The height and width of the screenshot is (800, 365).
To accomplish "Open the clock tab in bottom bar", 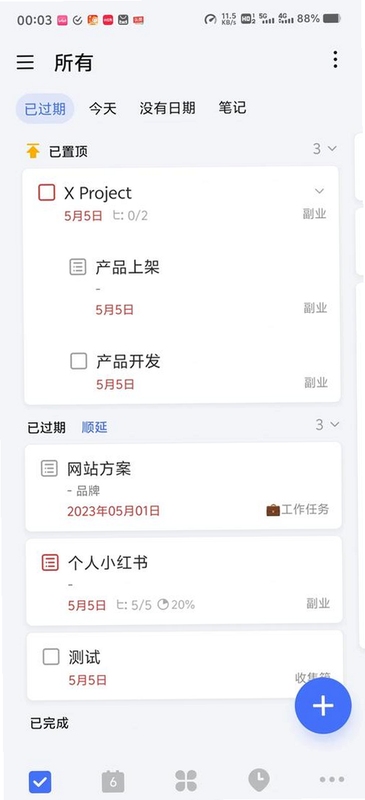I will (259, 781).
